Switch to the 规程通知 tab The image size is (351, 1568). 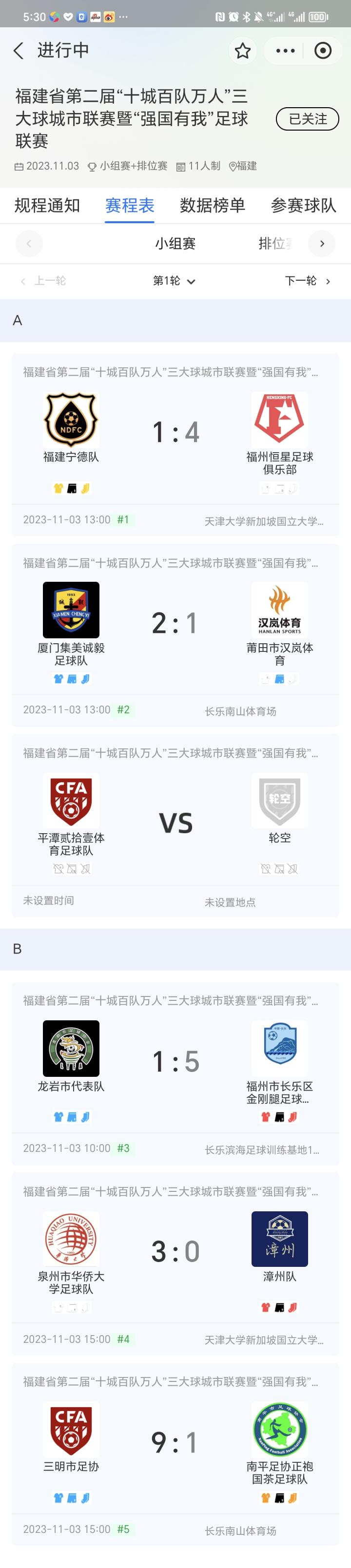tap(47, 206)
